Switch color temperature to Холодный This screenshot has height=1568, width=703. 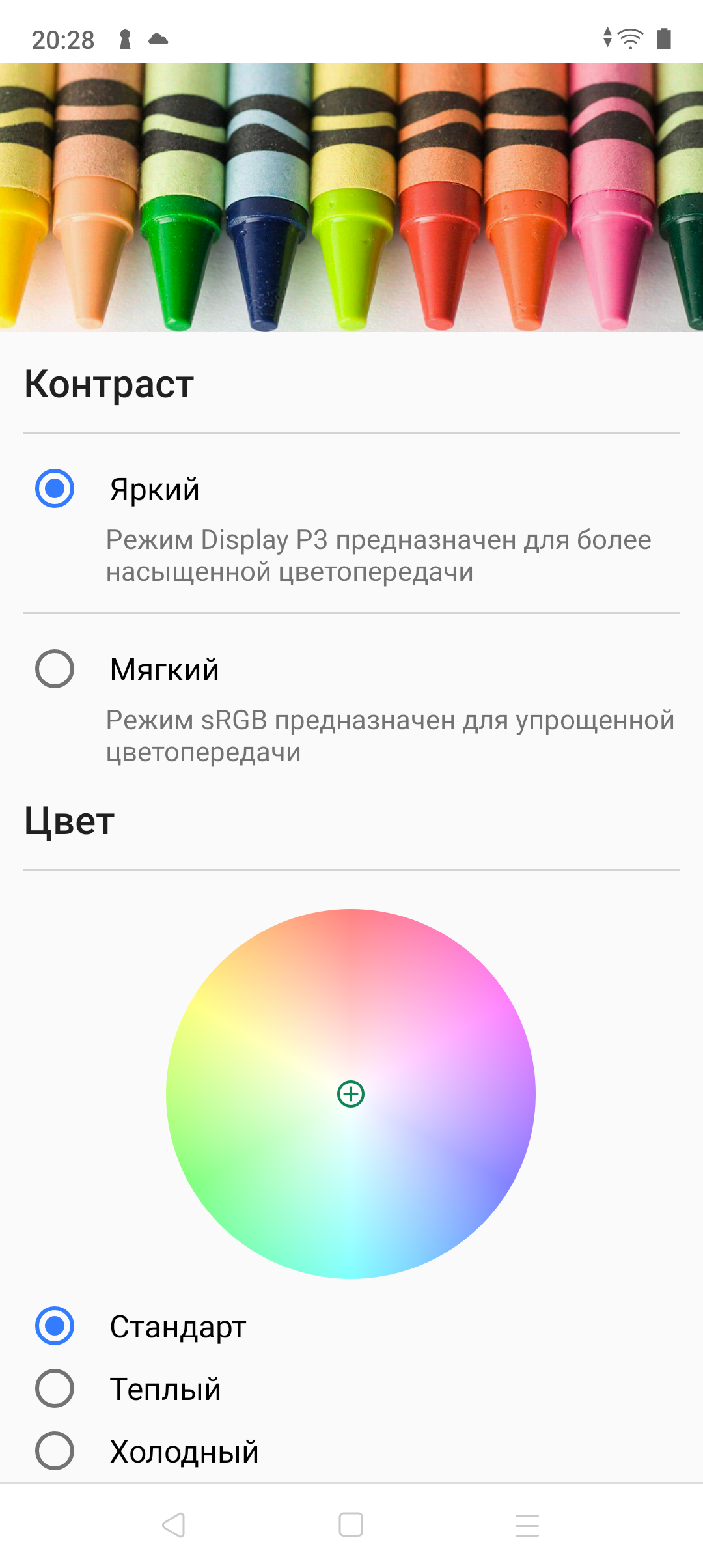pyautogui.click(x=55, y=1451)
